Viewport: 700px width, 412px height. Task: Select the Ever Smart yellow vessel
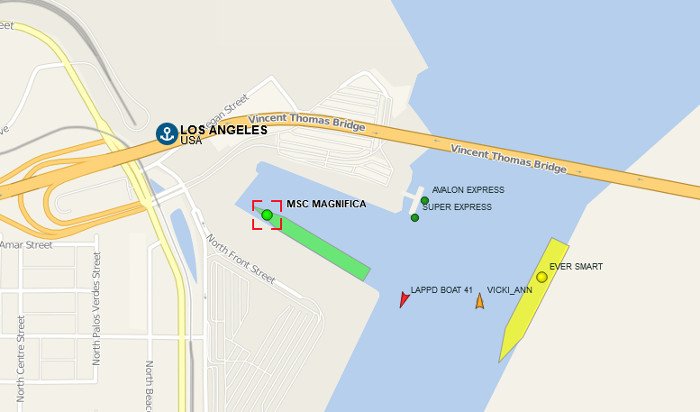541,277
